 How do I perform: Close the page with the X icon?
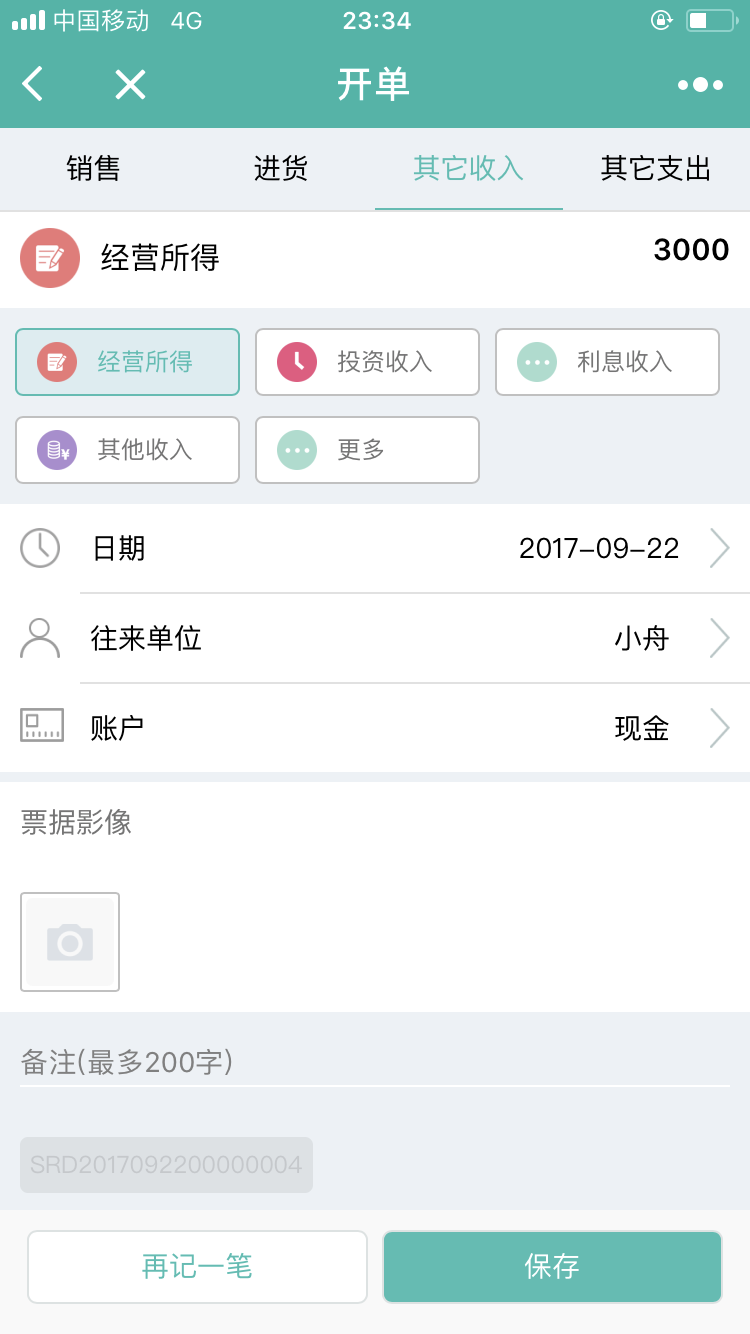[130, 84]
